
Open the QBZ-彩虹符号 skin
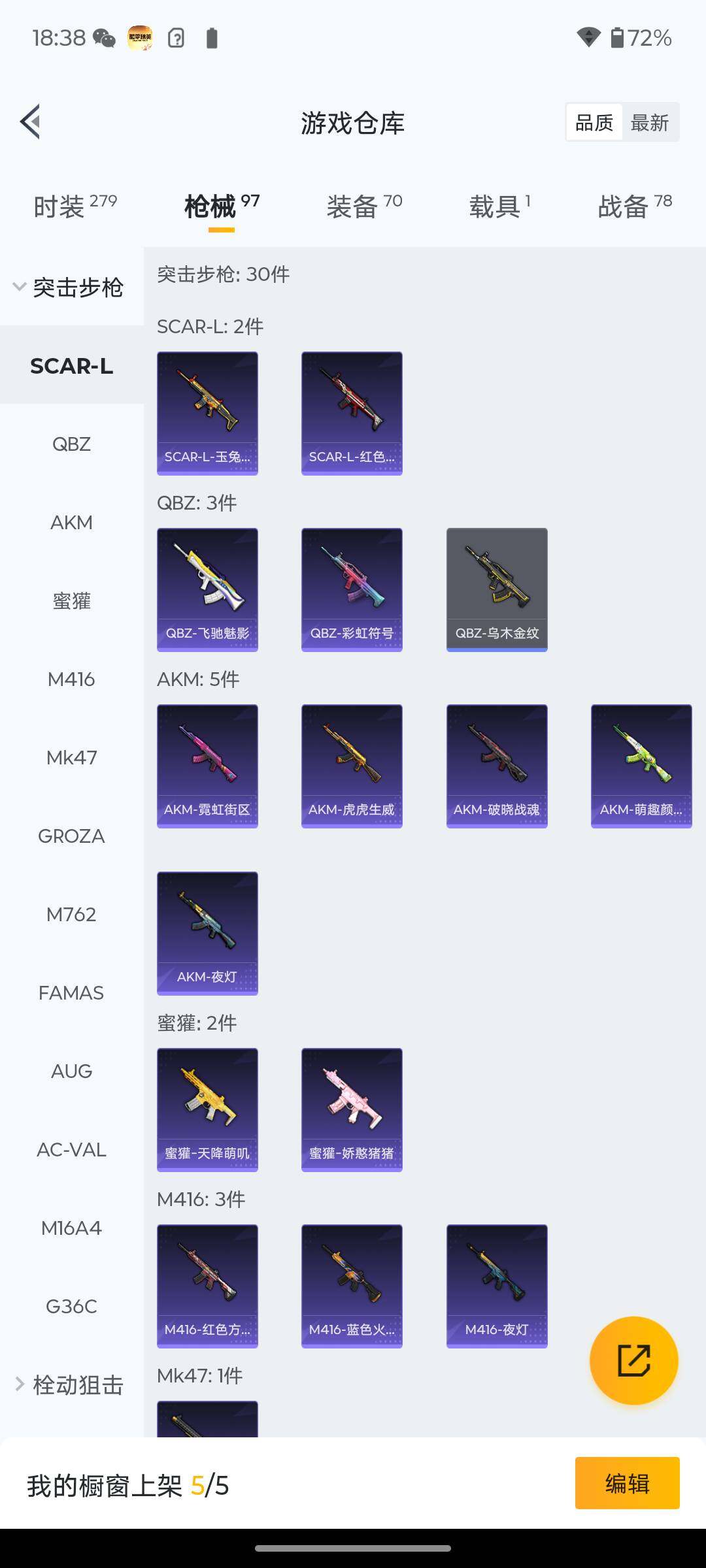[352, 589]
